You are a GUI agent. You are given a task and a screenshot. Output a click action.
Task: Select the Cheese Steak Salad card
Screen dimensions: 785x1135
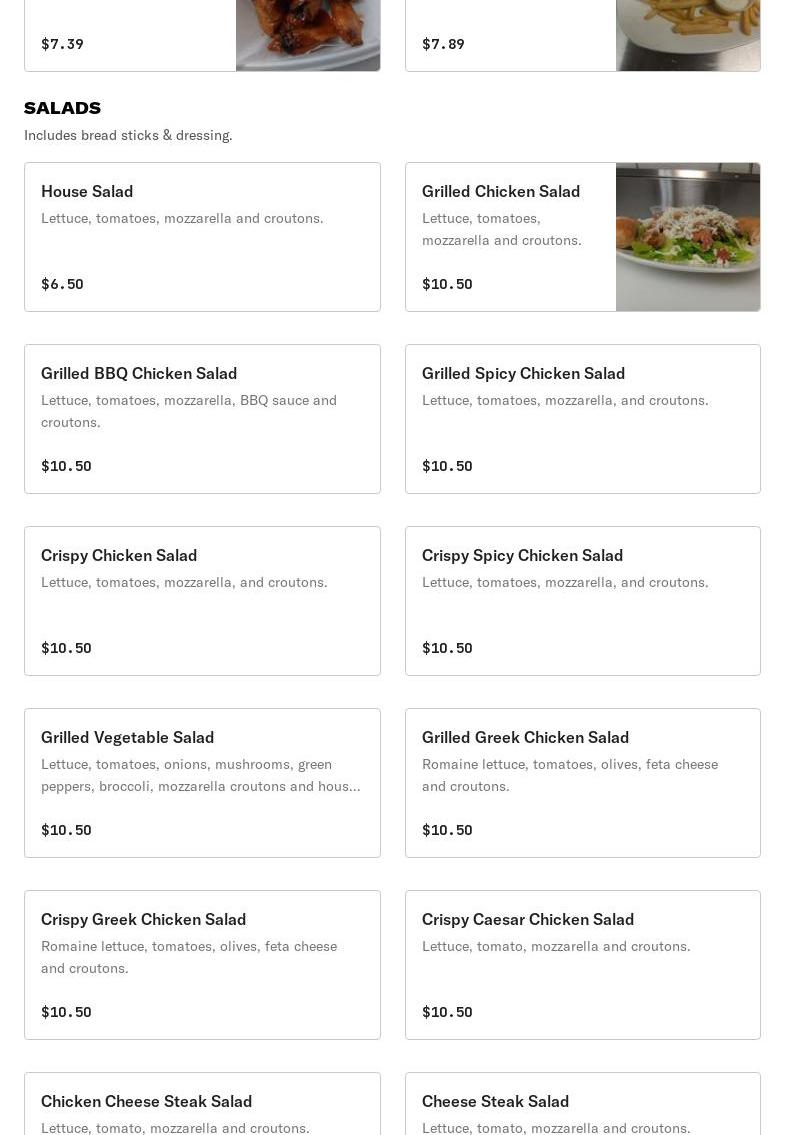(582, 1105)
